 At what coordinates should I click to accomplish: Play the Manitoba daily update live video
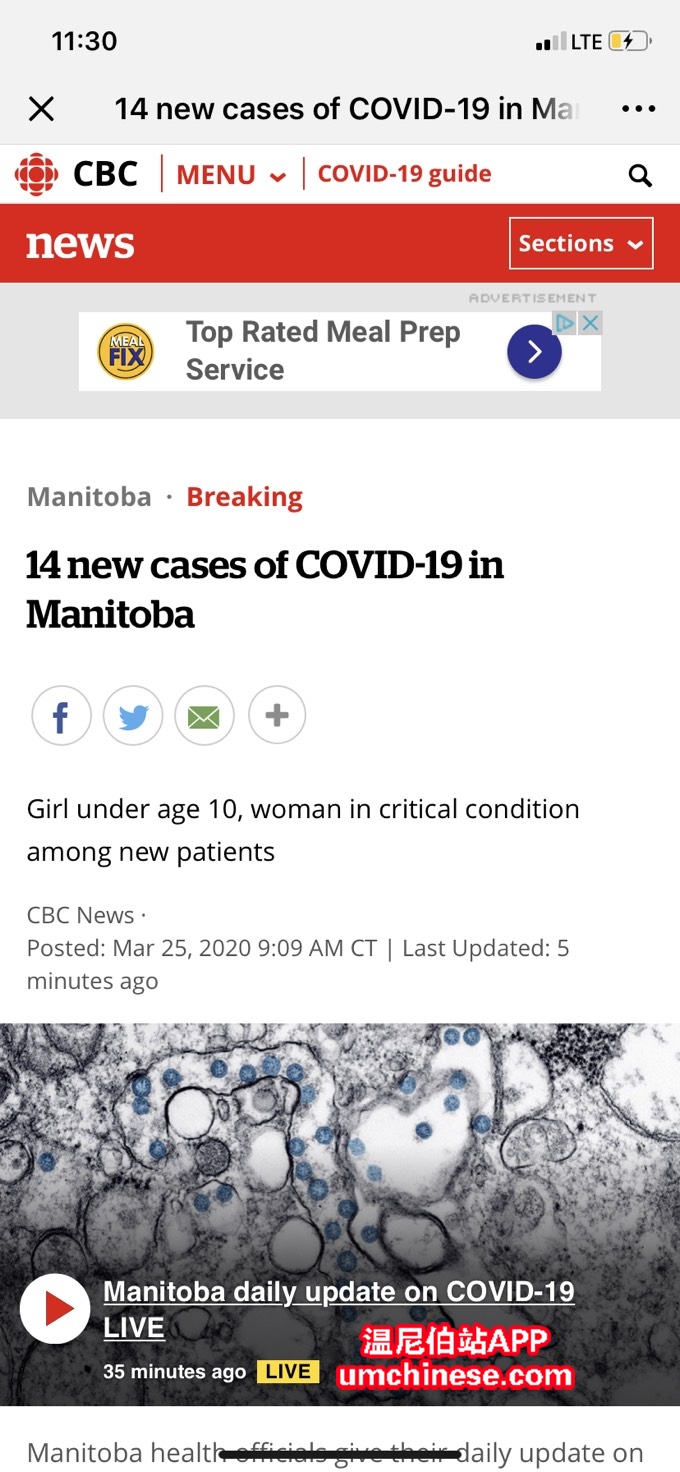click(55, 1308)
